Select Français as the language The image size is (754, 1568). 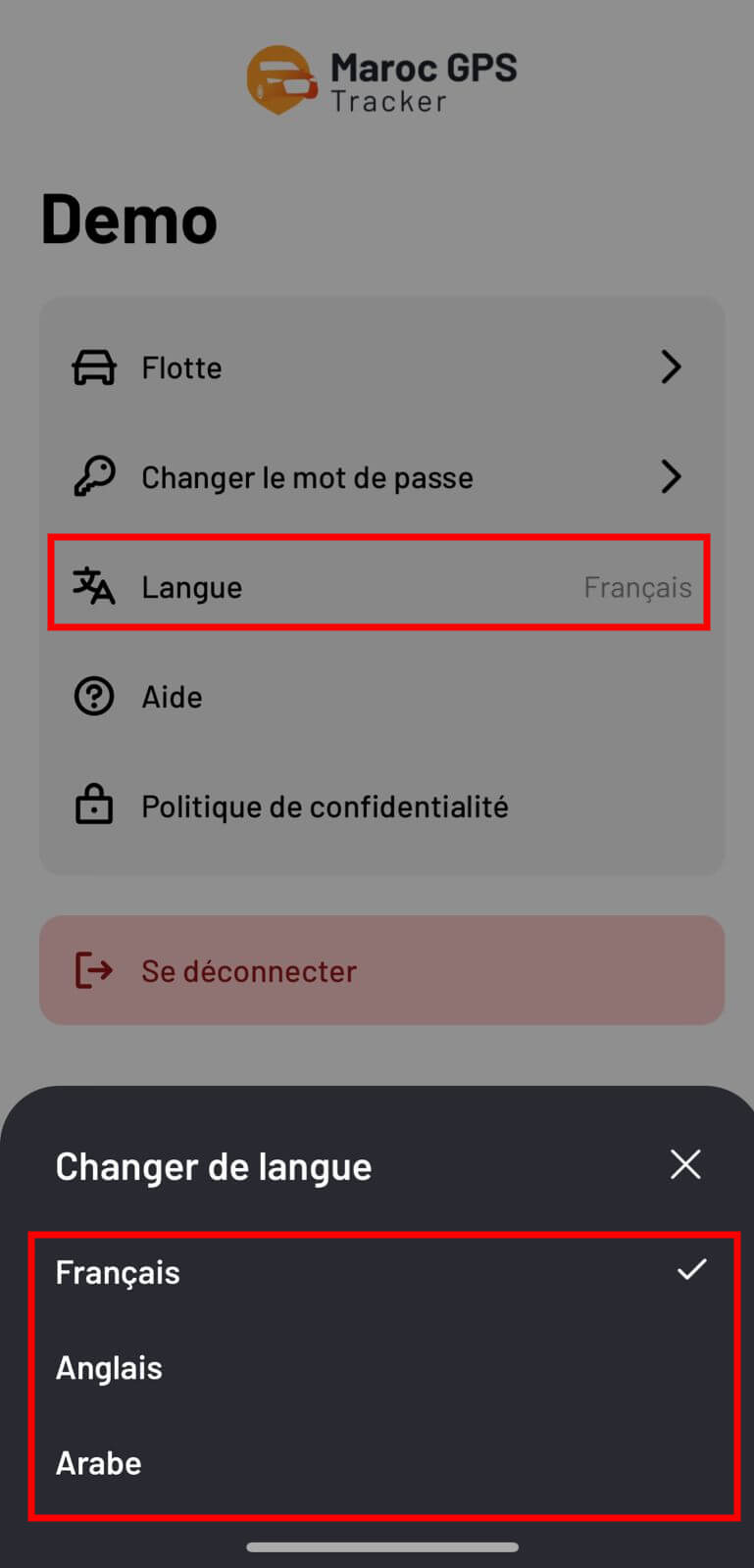(x=382, y=1272)
